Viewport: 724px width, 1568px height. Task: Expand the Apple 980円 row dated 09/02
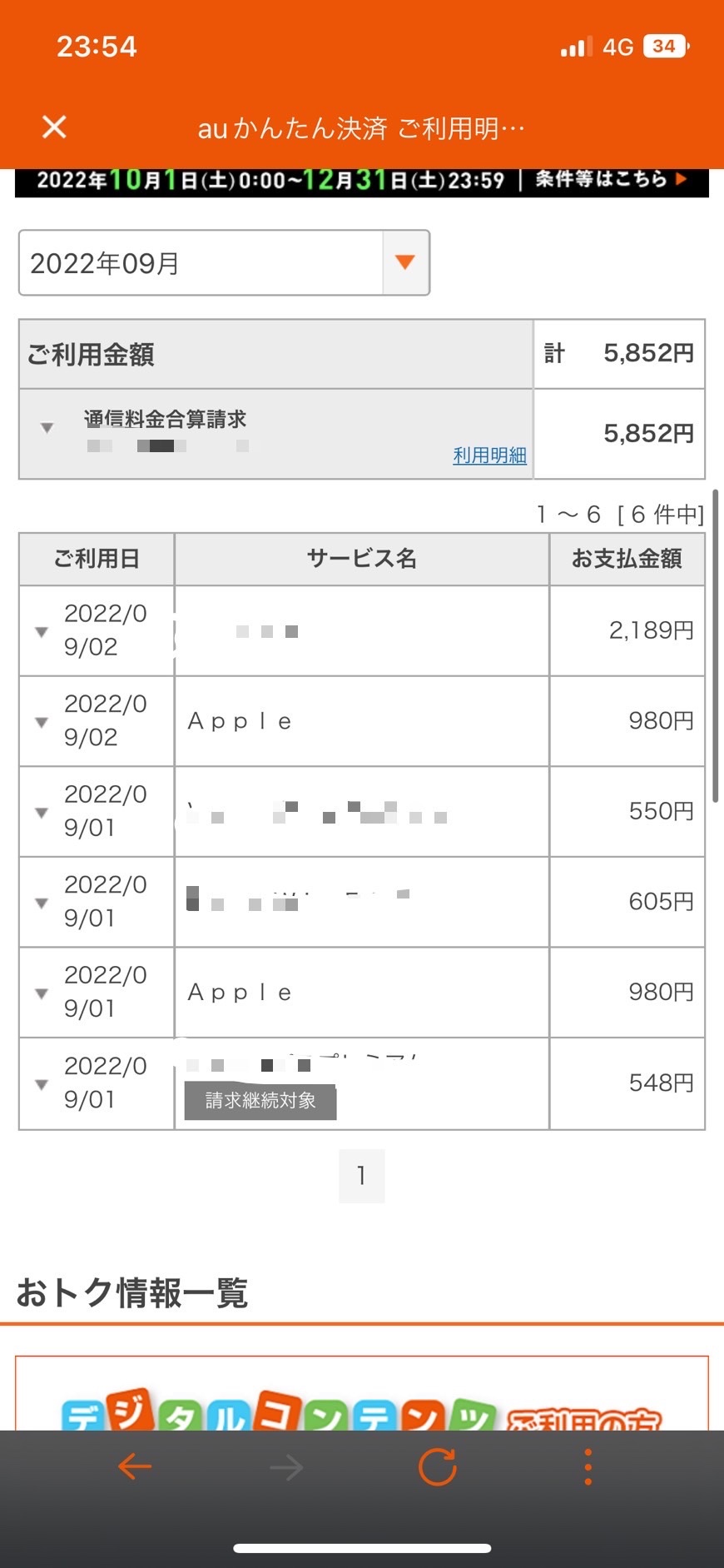pos(42,723)
